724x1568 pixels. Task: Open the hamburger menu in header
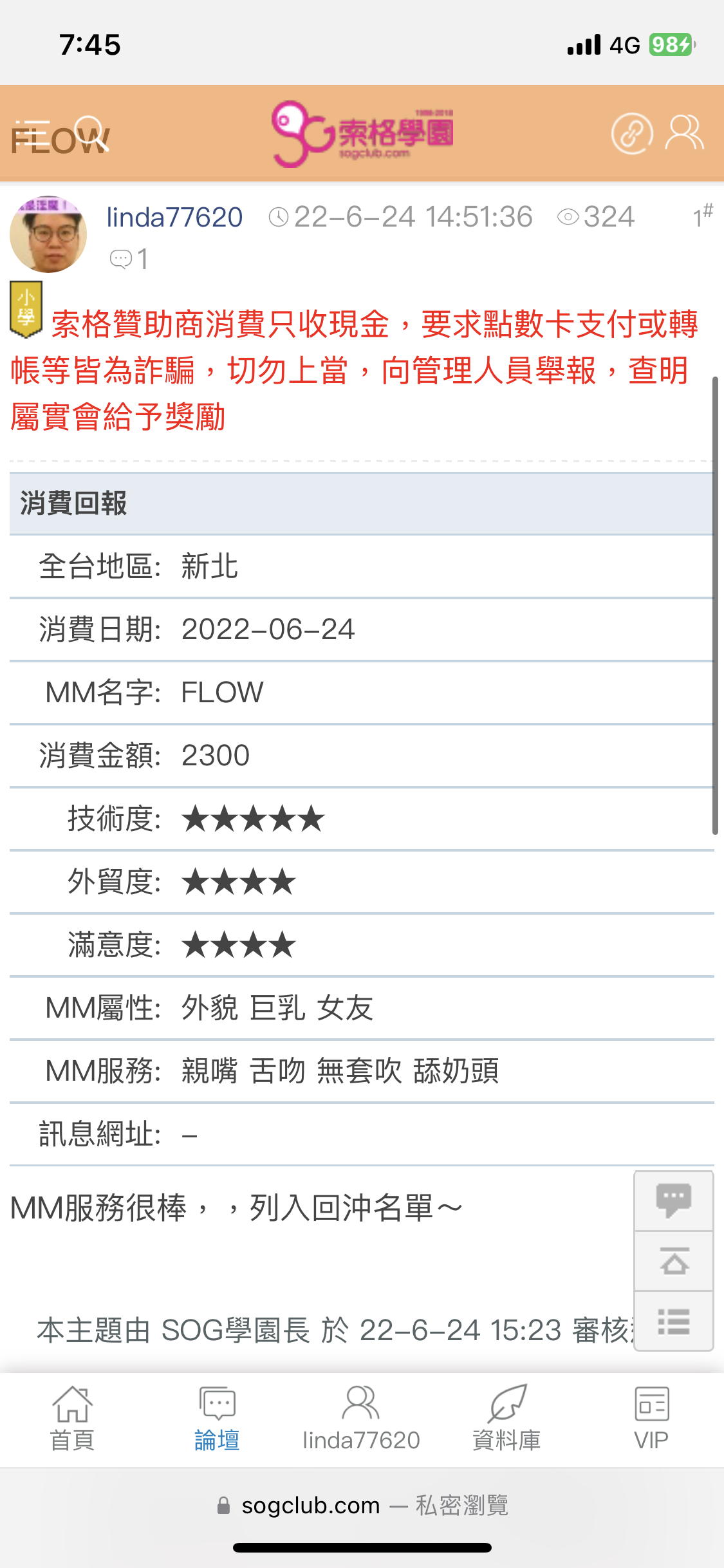(32, 133)
